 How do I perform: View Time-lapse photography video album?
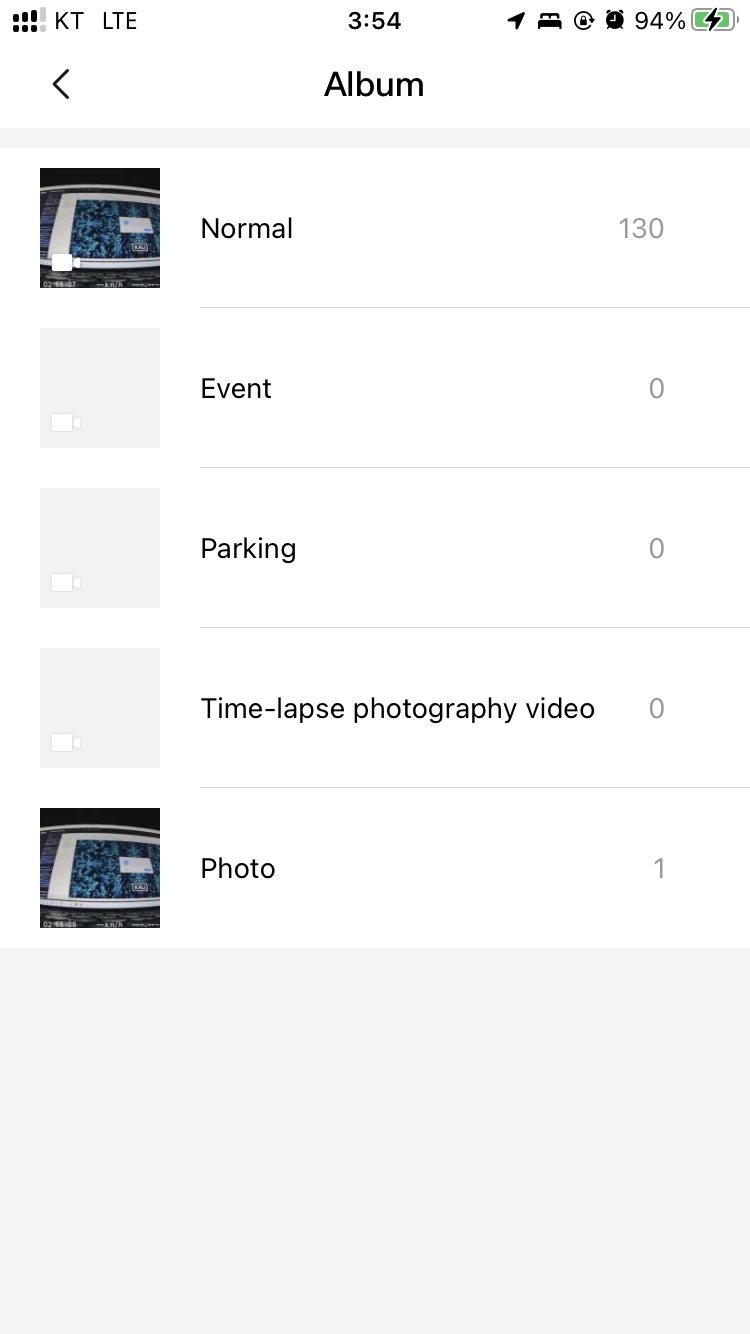click(375, 708)
